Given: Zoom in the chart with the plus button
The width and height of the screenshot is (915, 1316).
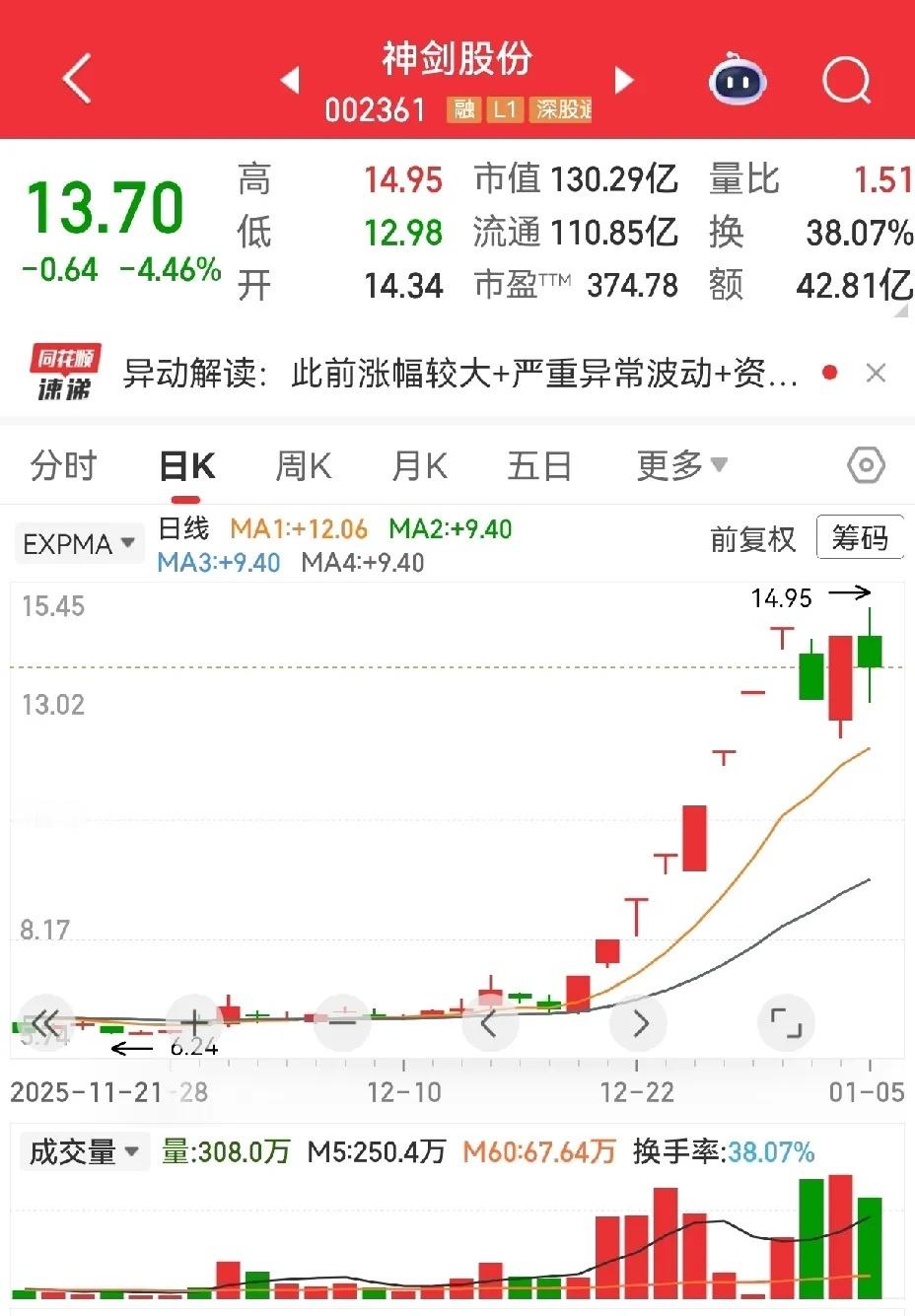Looking at the screenshot, I should tap(194, 1022).
